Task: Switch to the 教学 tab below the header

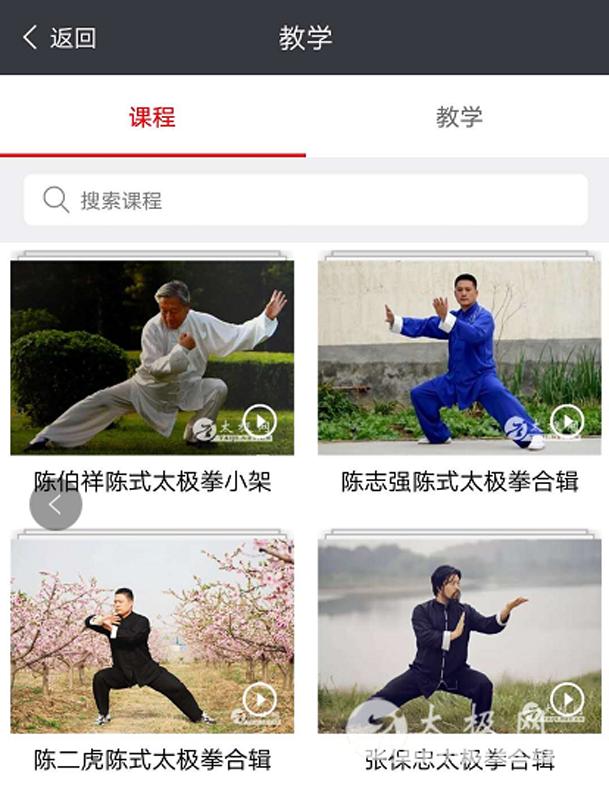Action: click(459, 117)
